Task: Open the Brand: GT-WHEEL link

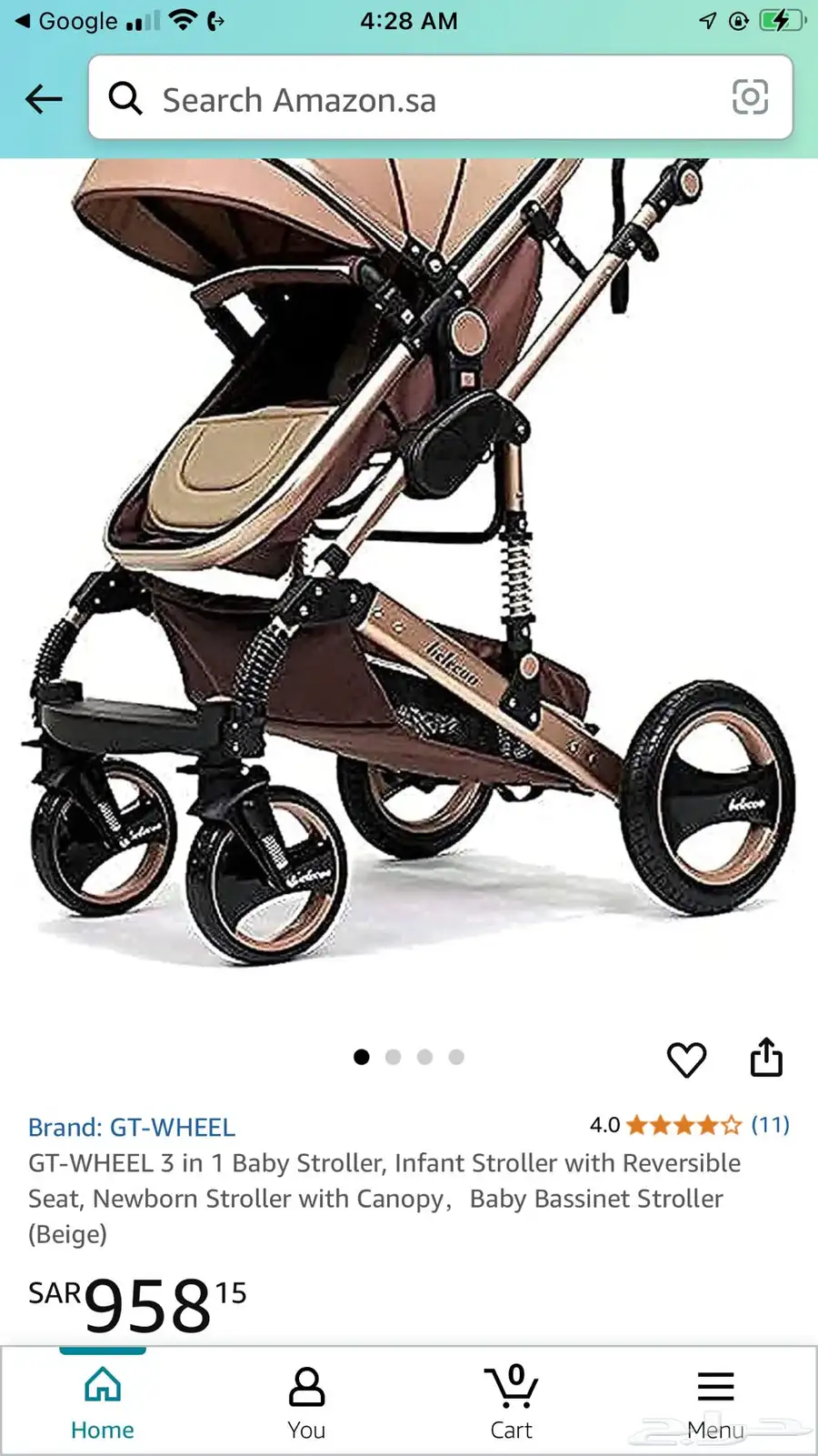Action: [x=132, y=1128]
